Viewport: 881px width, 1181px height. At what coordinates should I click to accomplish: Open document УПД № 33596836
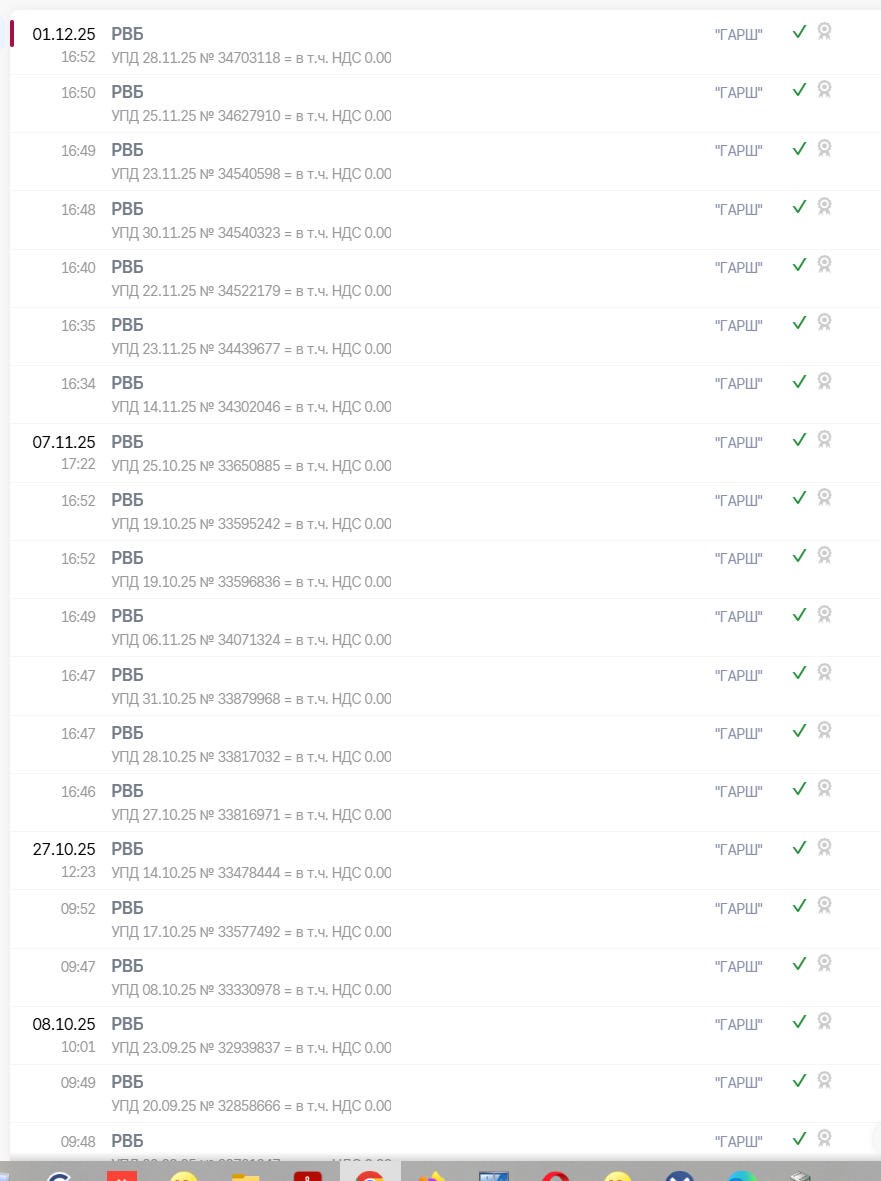(251, 582)
